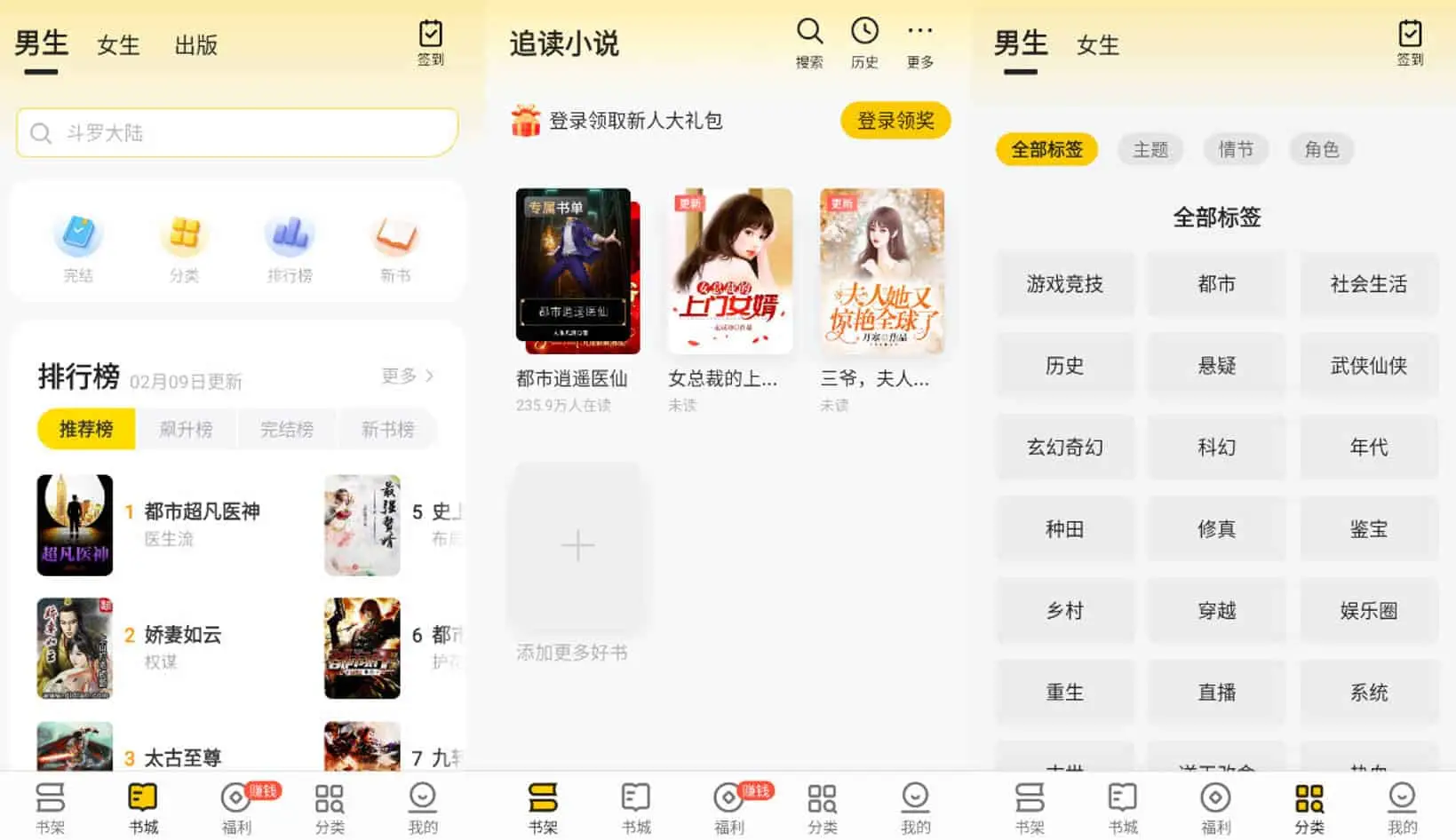
Task: Choose the 游戏竞技 tag
Action: tap(1064, 284)
